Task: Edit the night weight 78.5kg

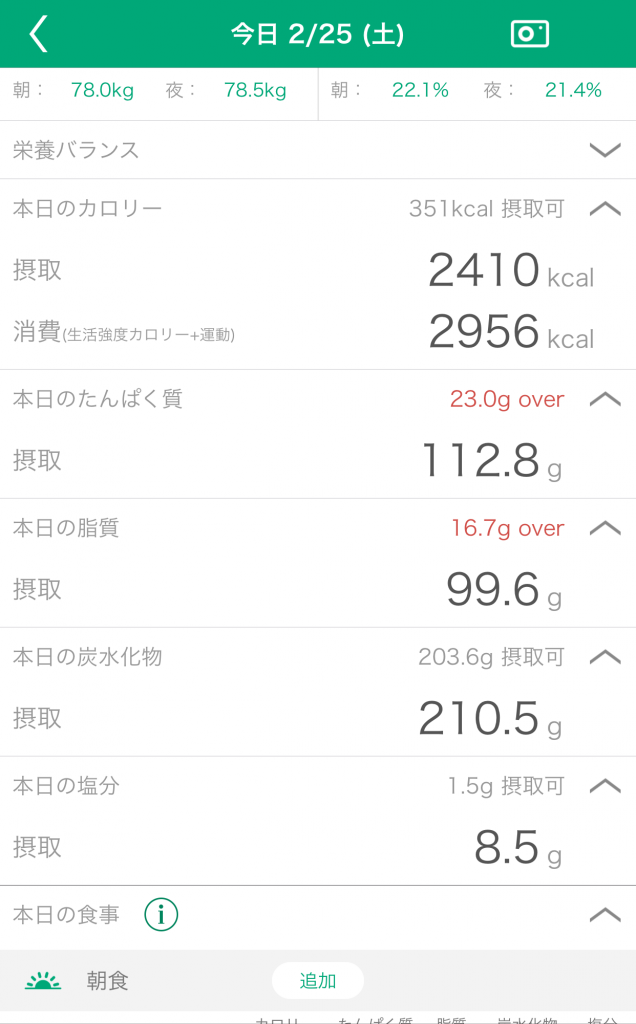Action: tap(255, 90)
